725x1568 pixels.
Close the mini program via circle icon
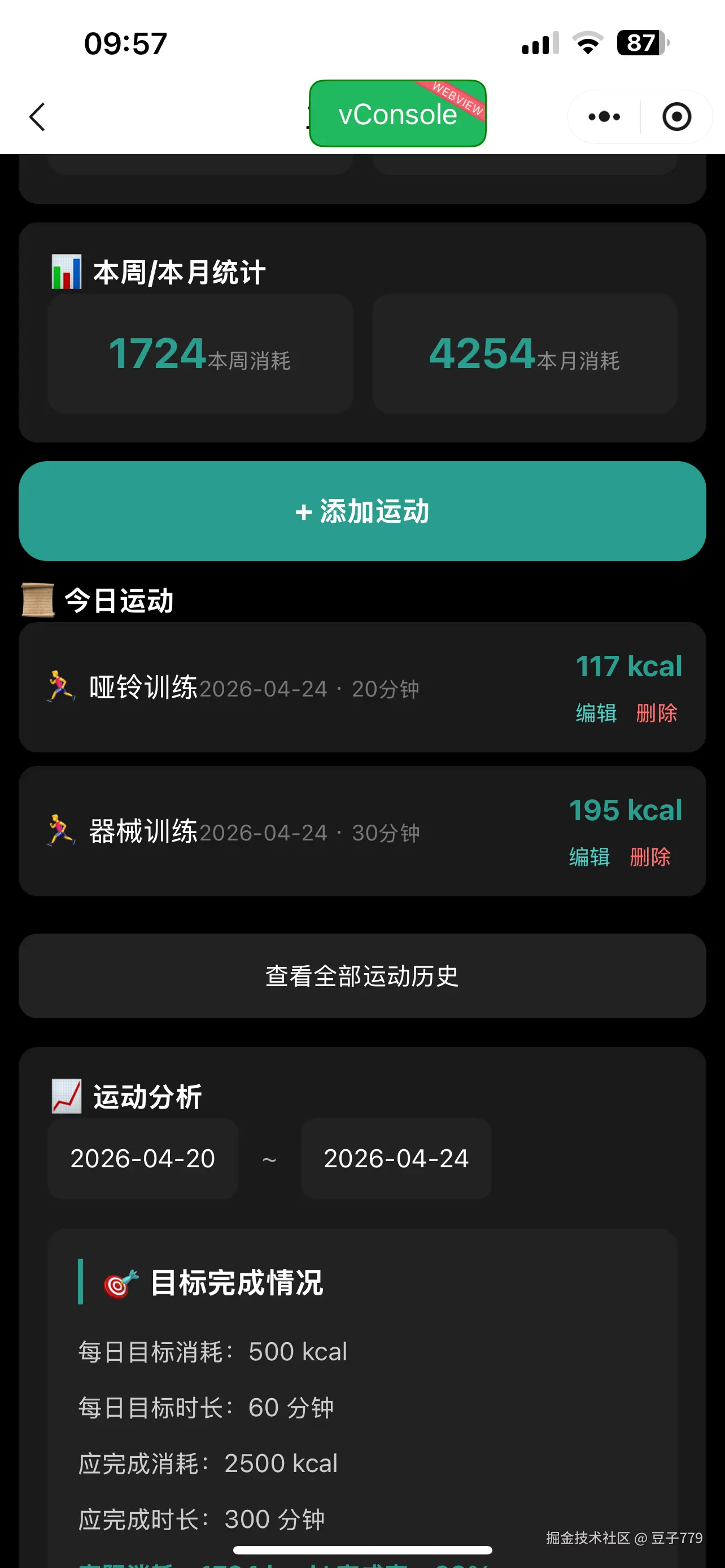click(676, 116)
